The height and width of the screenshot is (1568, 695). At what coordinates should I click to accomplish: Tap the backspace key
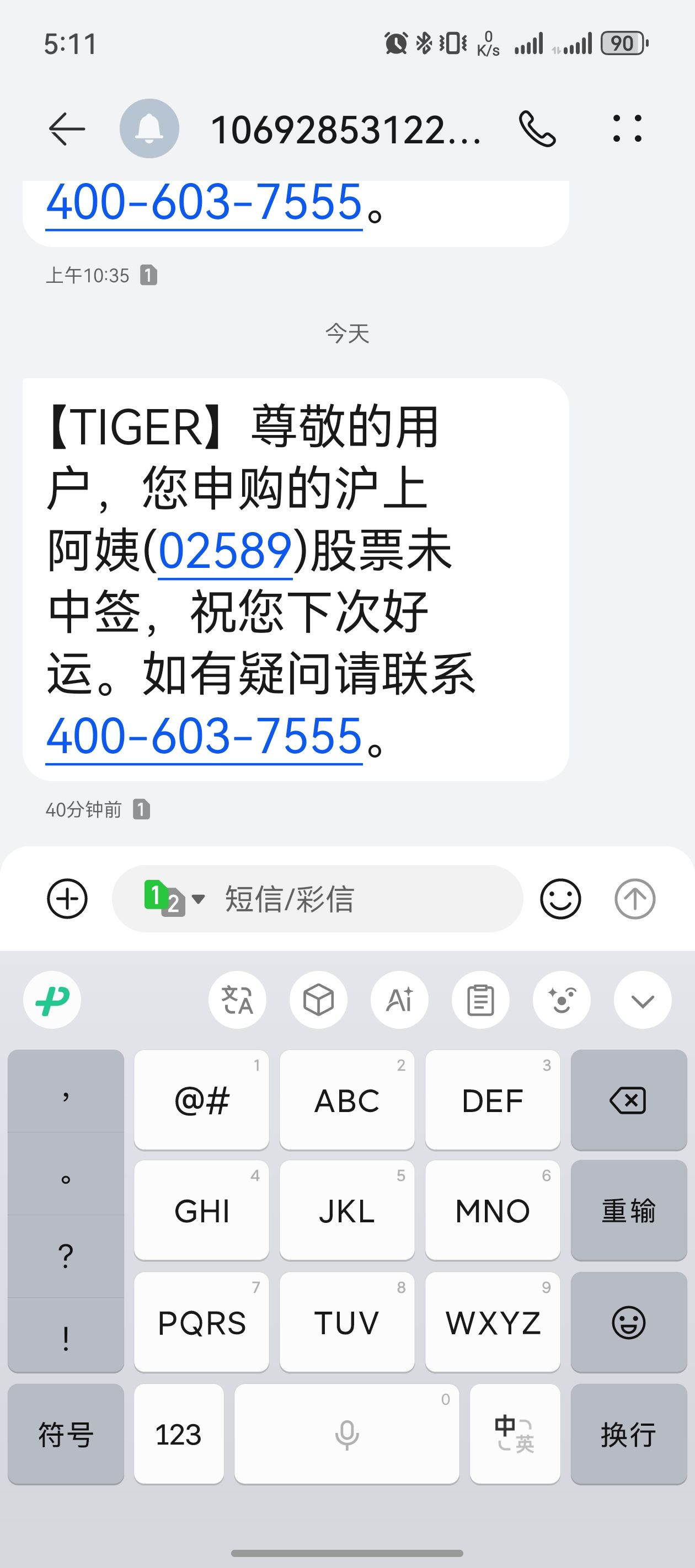point(629,1100)
